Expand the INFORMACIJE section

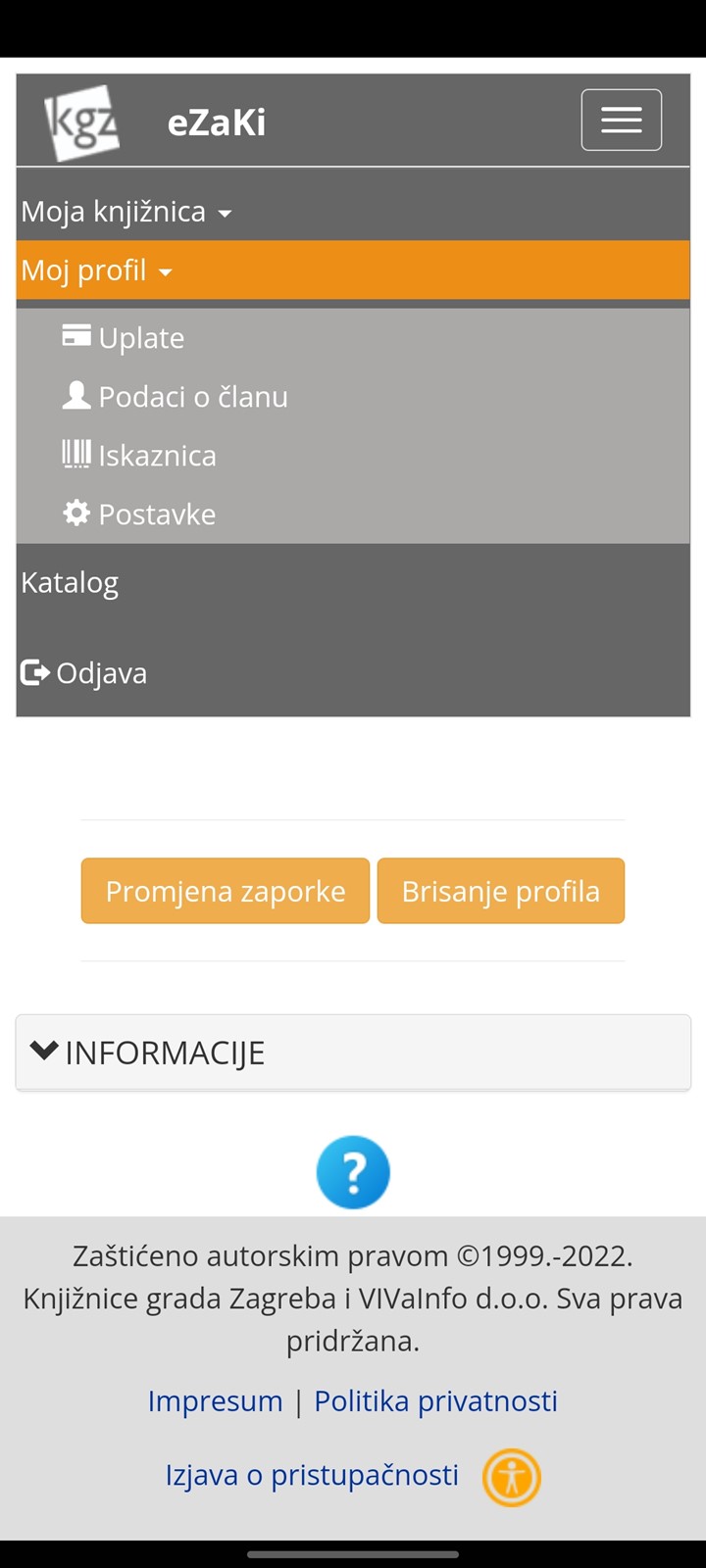coord(353,1053)
